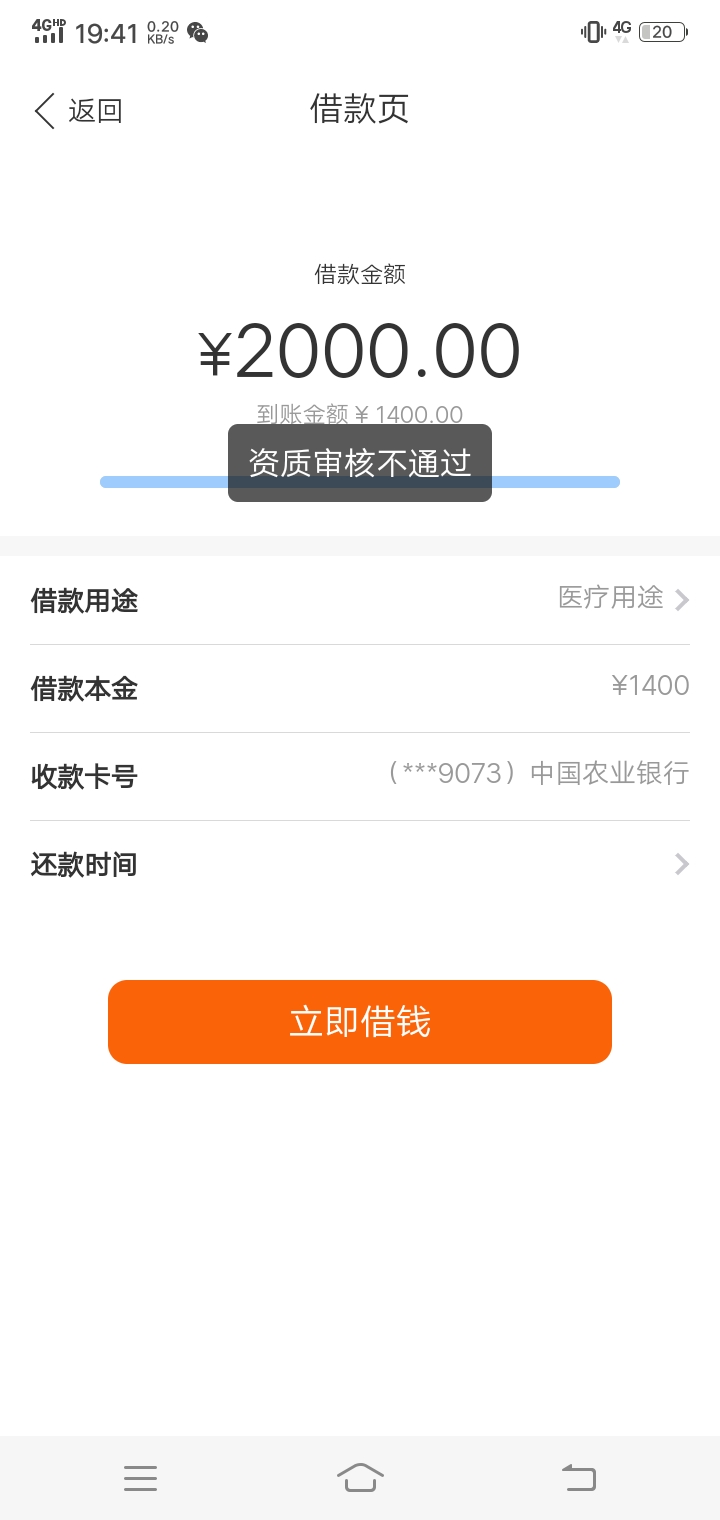Go back using the 返回 button
Screen dimensions: 720x1520
pyautogui.click(x=78, y=110)
